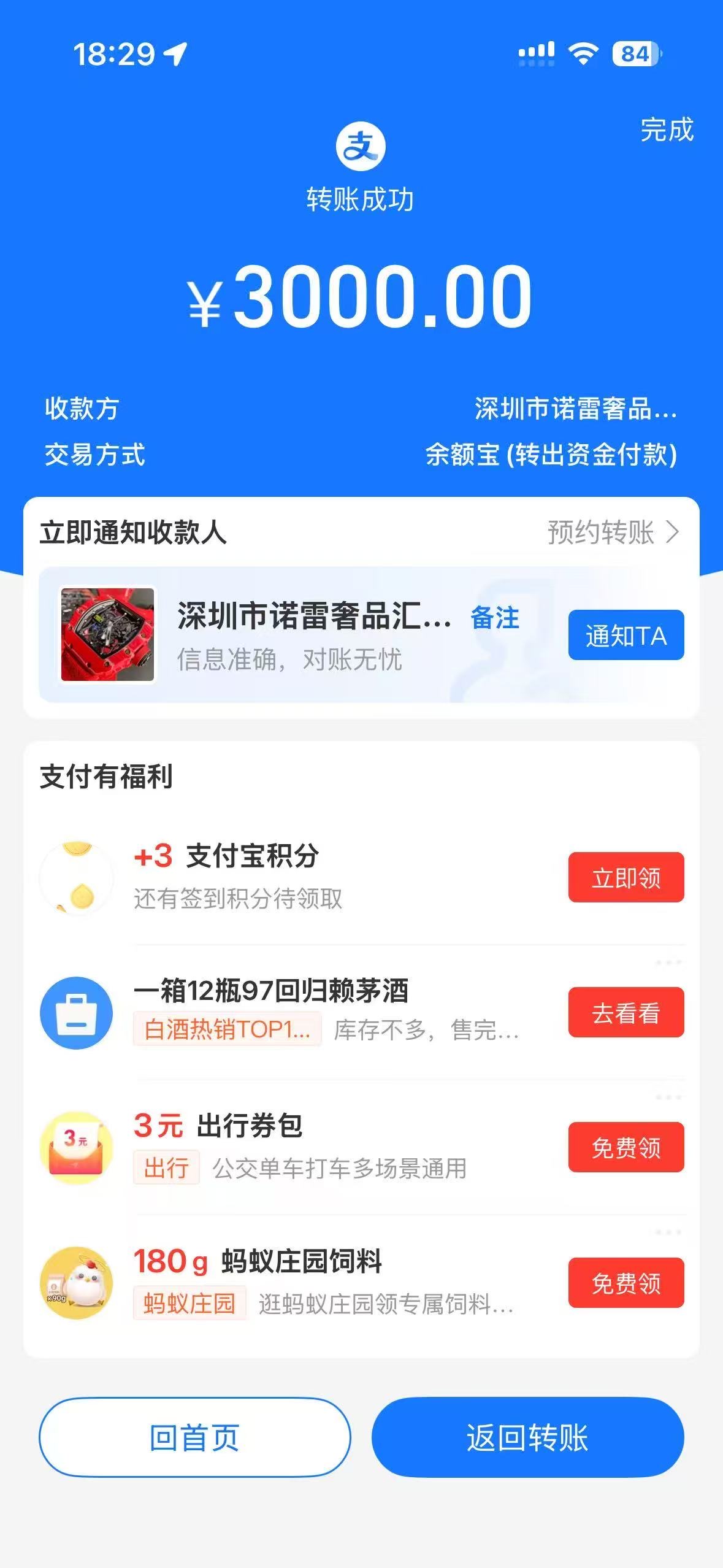Open 预约转账 scheduled transfer
Screen dimensions: 723x1568
pyautogui.click(x=613, y=532)
